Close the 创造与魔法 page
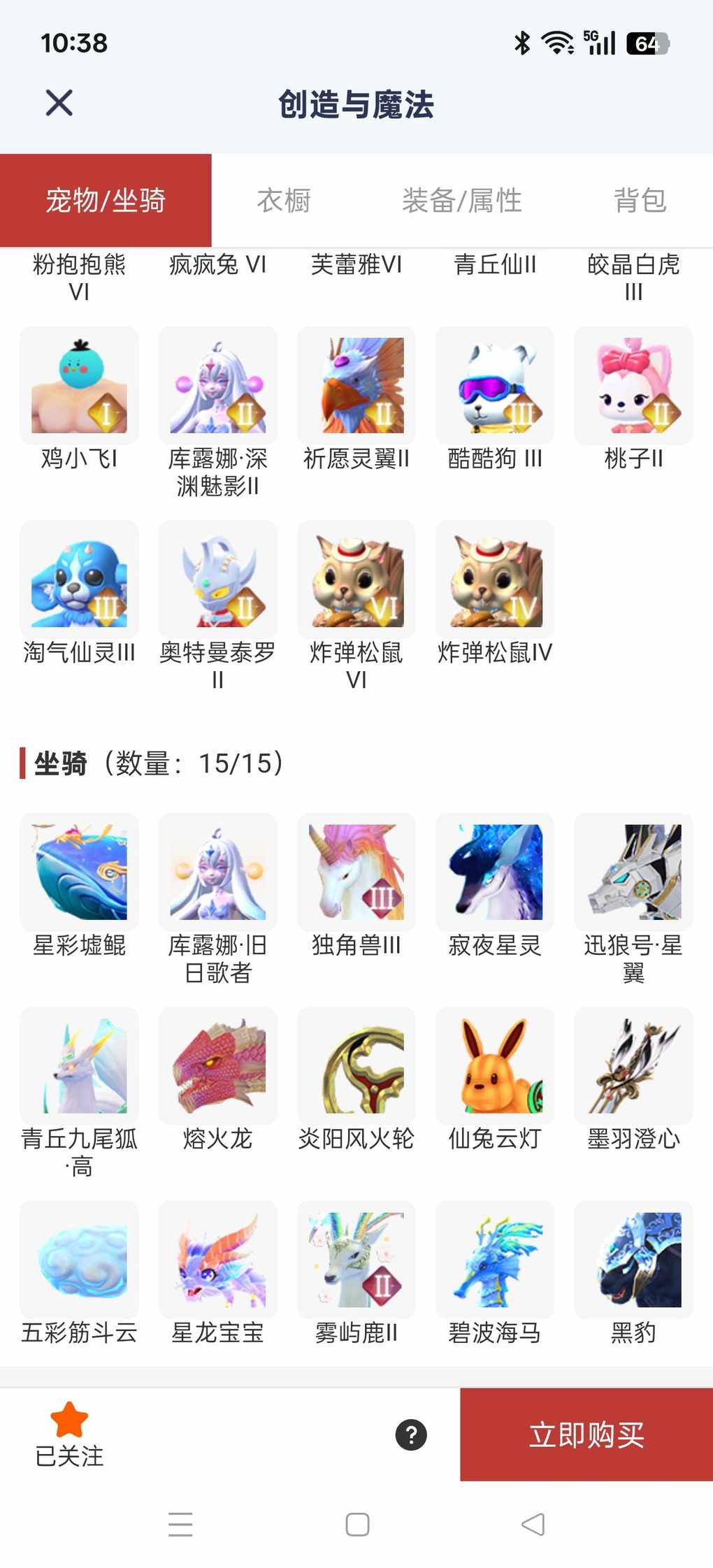The width and height of the screenshot is (713, 1568). (59, 103)
